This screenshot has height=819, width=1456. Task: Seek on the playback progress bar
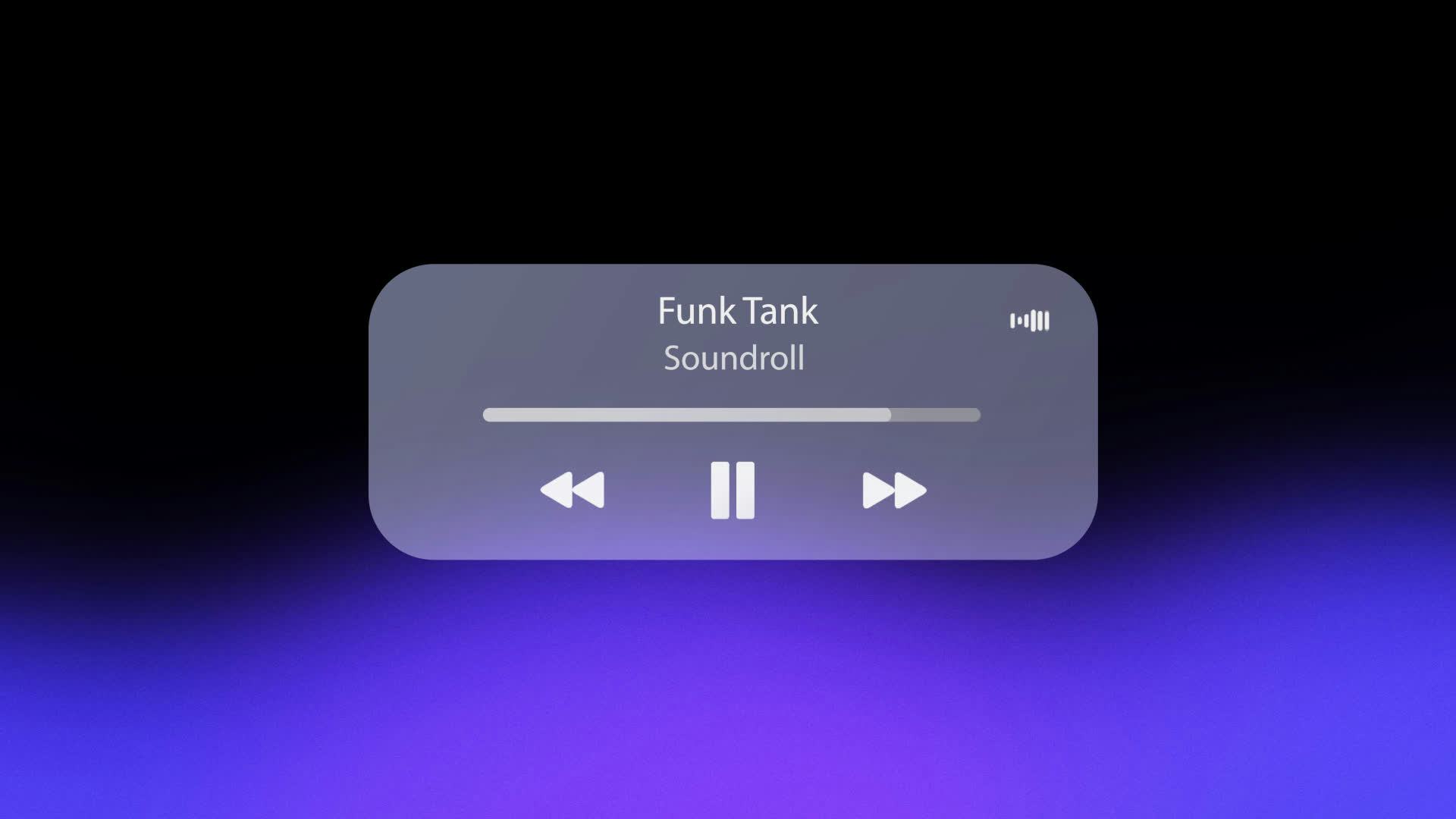(731, 415)
